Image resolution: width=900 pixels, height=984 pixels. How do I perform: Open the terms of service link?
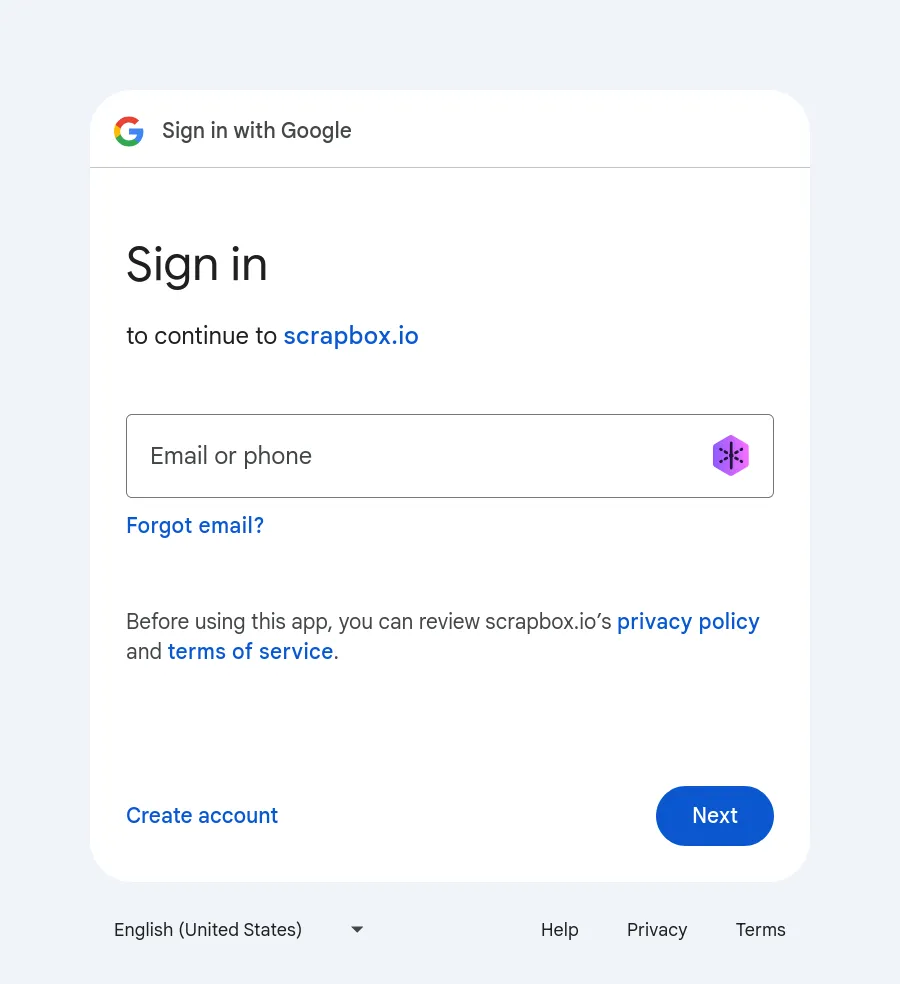250,651
